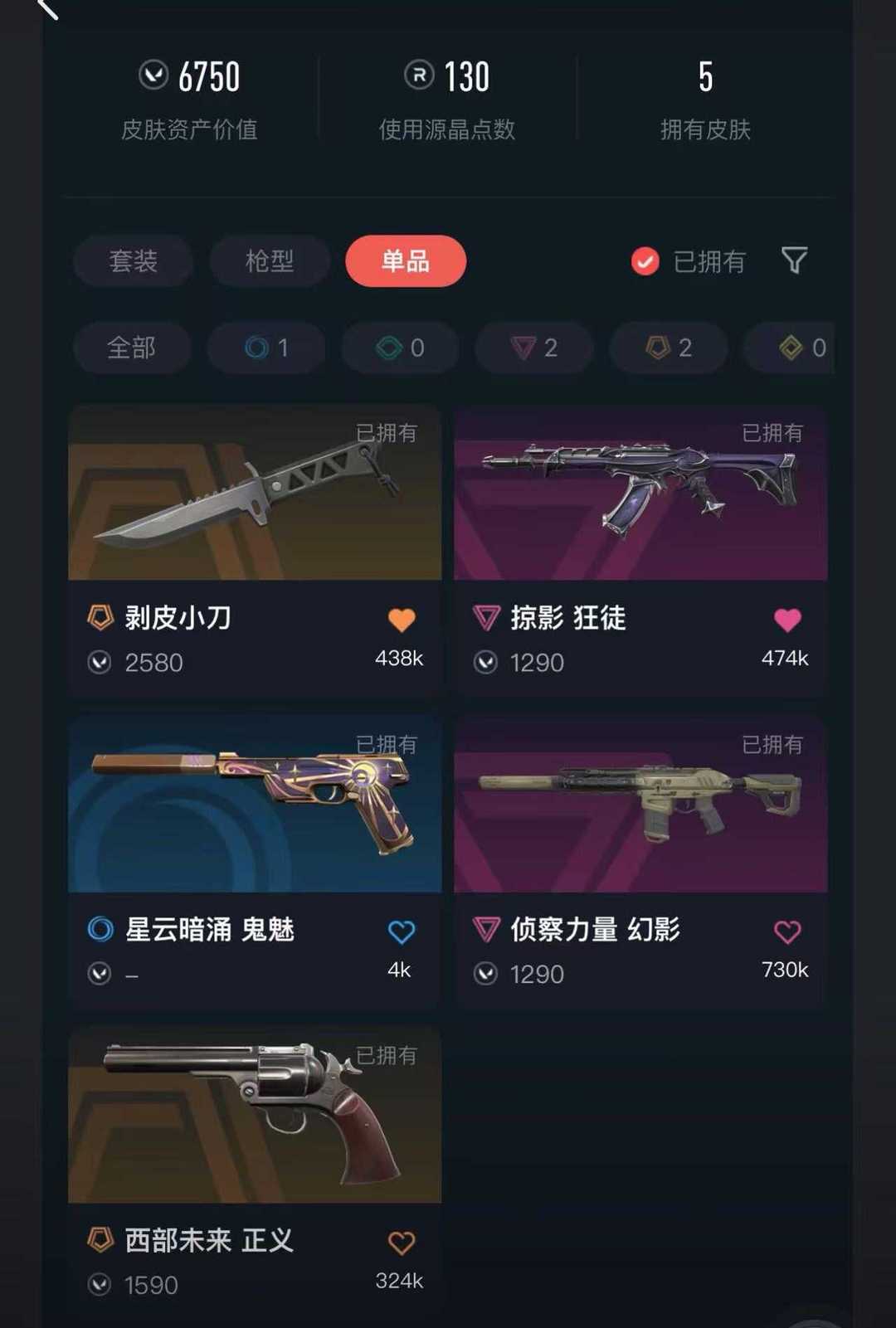896x1328 pixels.
Task: Filter by green diamond rarity chip
Action: click(400, 348)
